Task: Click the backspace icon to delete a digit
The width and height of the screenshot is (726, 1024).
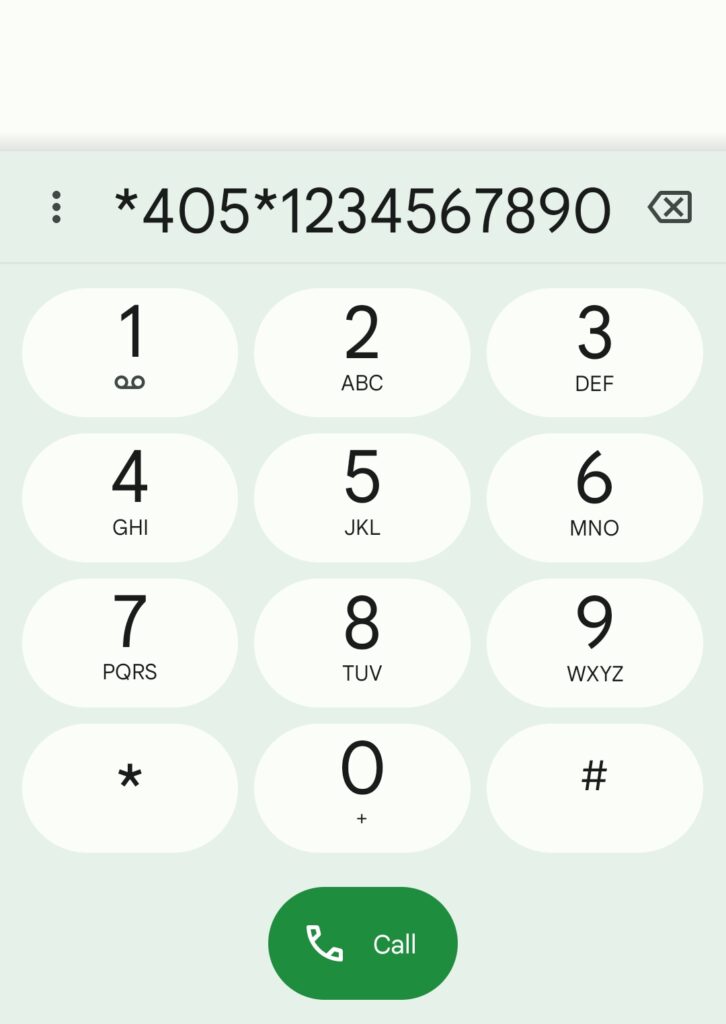Action: point(671,208)
